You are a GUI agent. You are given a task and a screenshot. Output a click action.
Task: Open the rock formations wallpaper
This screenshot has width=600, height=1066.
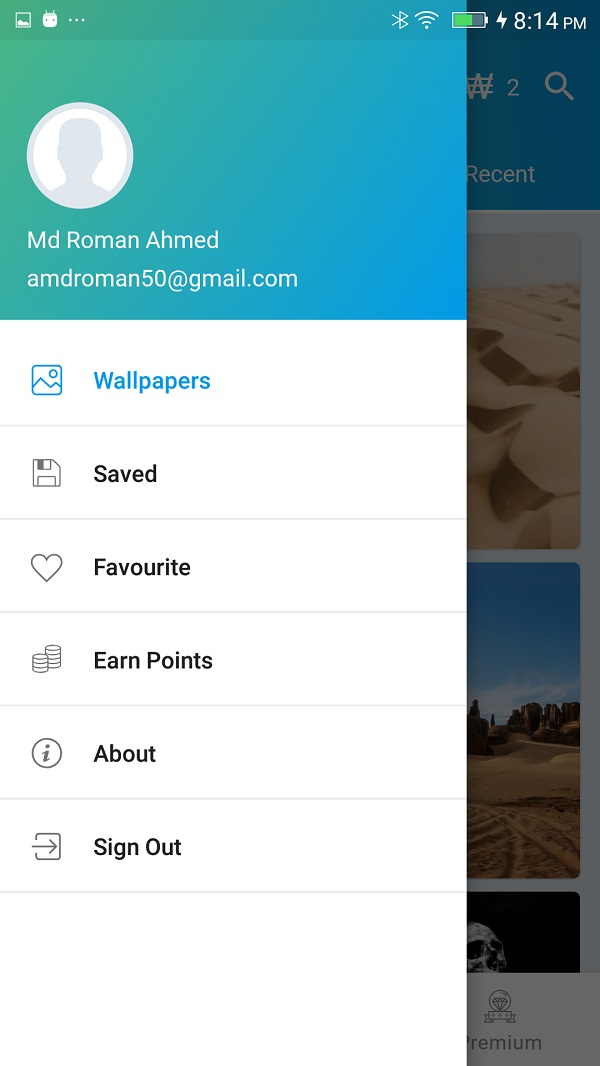(523, 720)
